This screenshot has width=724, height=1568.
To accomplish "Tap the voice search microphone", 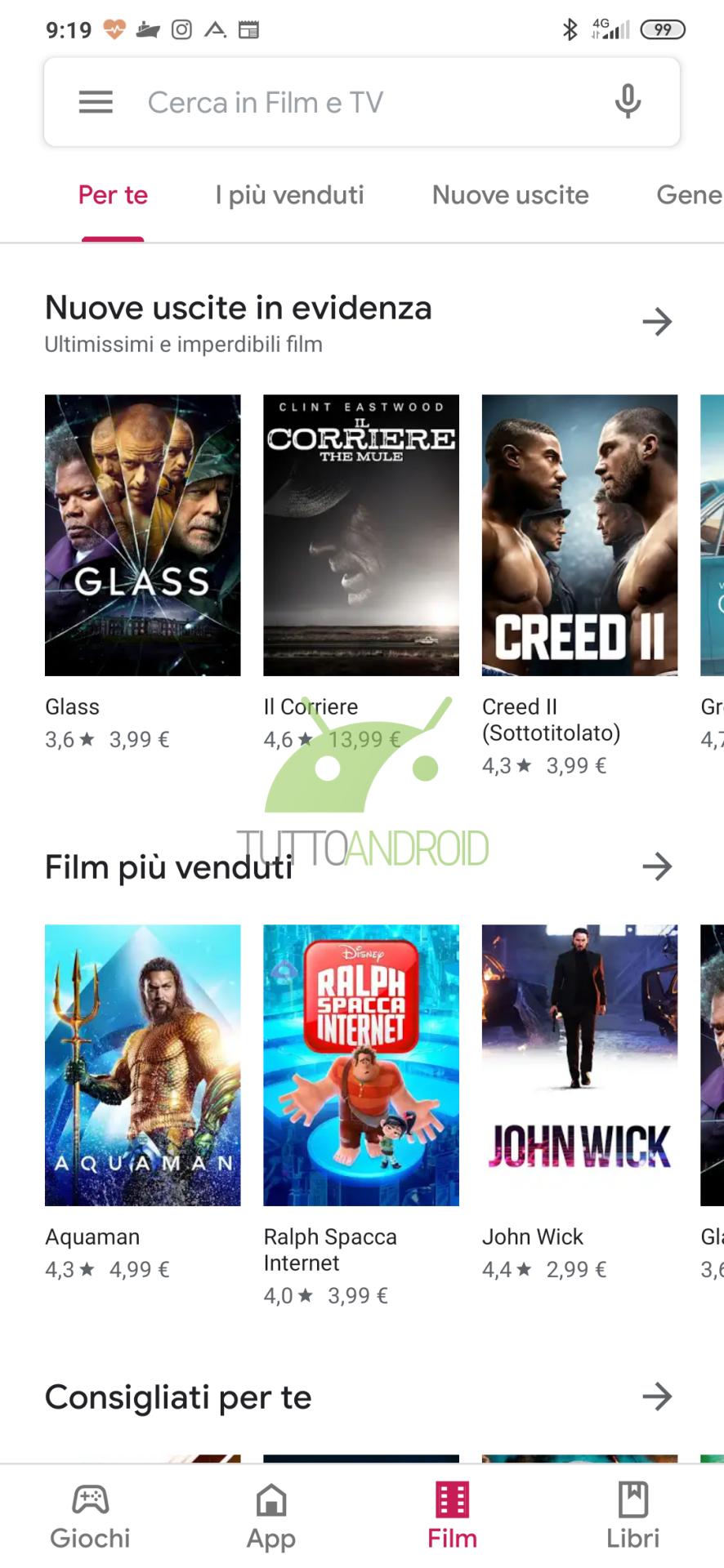I will (x=628, y=101).
